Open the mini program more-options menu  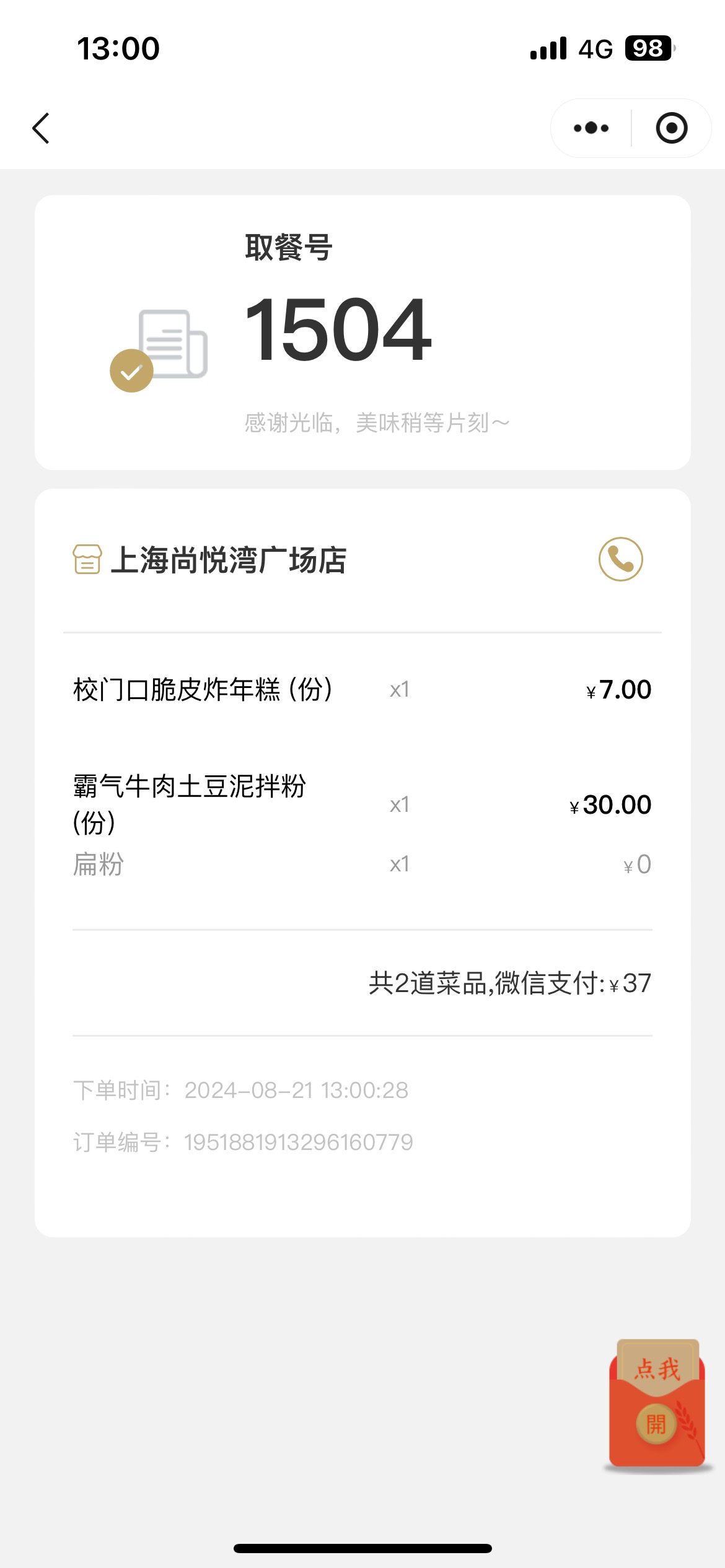pyautogui.click(x=591, y=128)
